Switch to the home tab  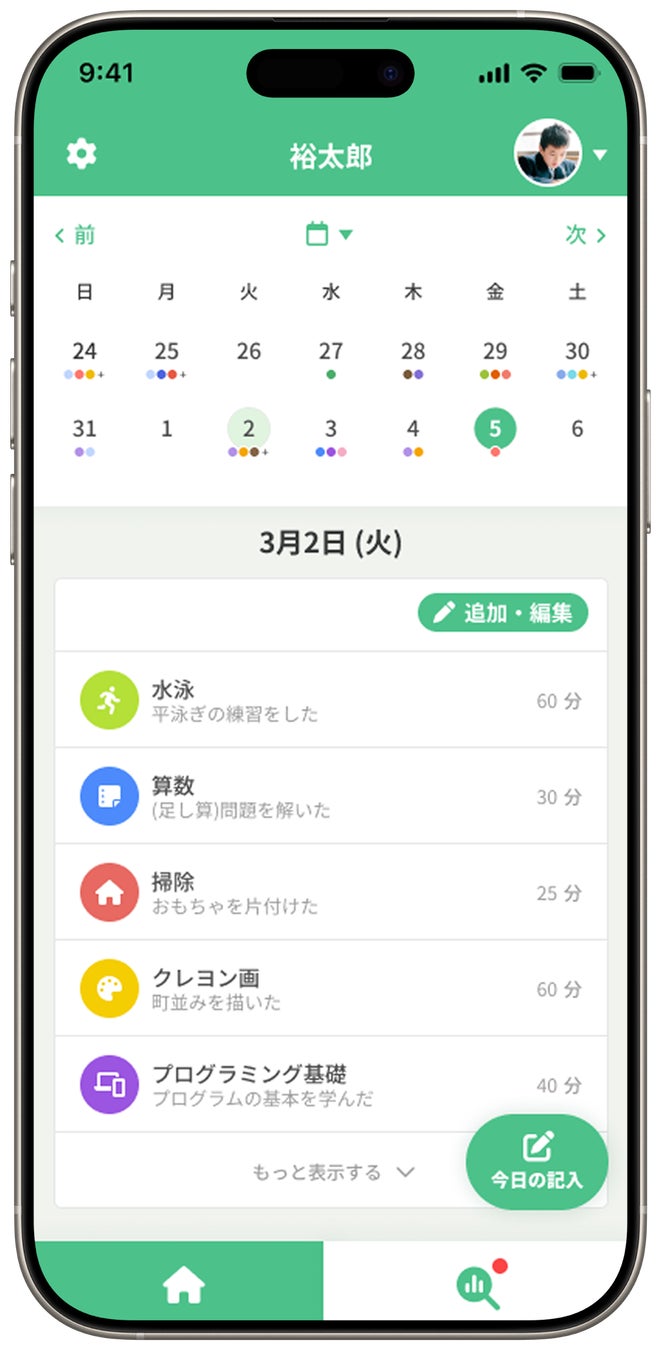coord(183,1284)
